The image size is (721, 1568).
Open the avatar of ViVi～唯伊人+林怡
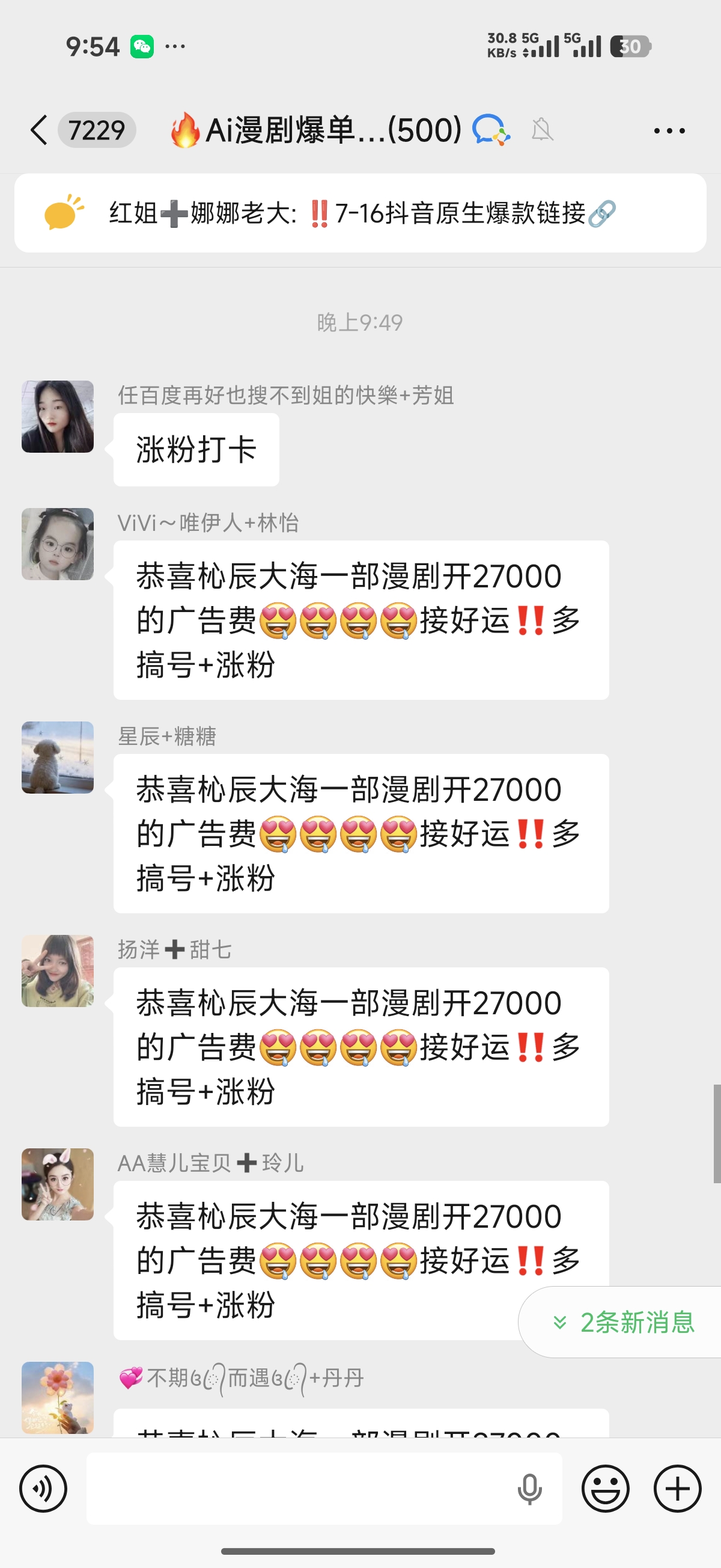coord(58,544)
